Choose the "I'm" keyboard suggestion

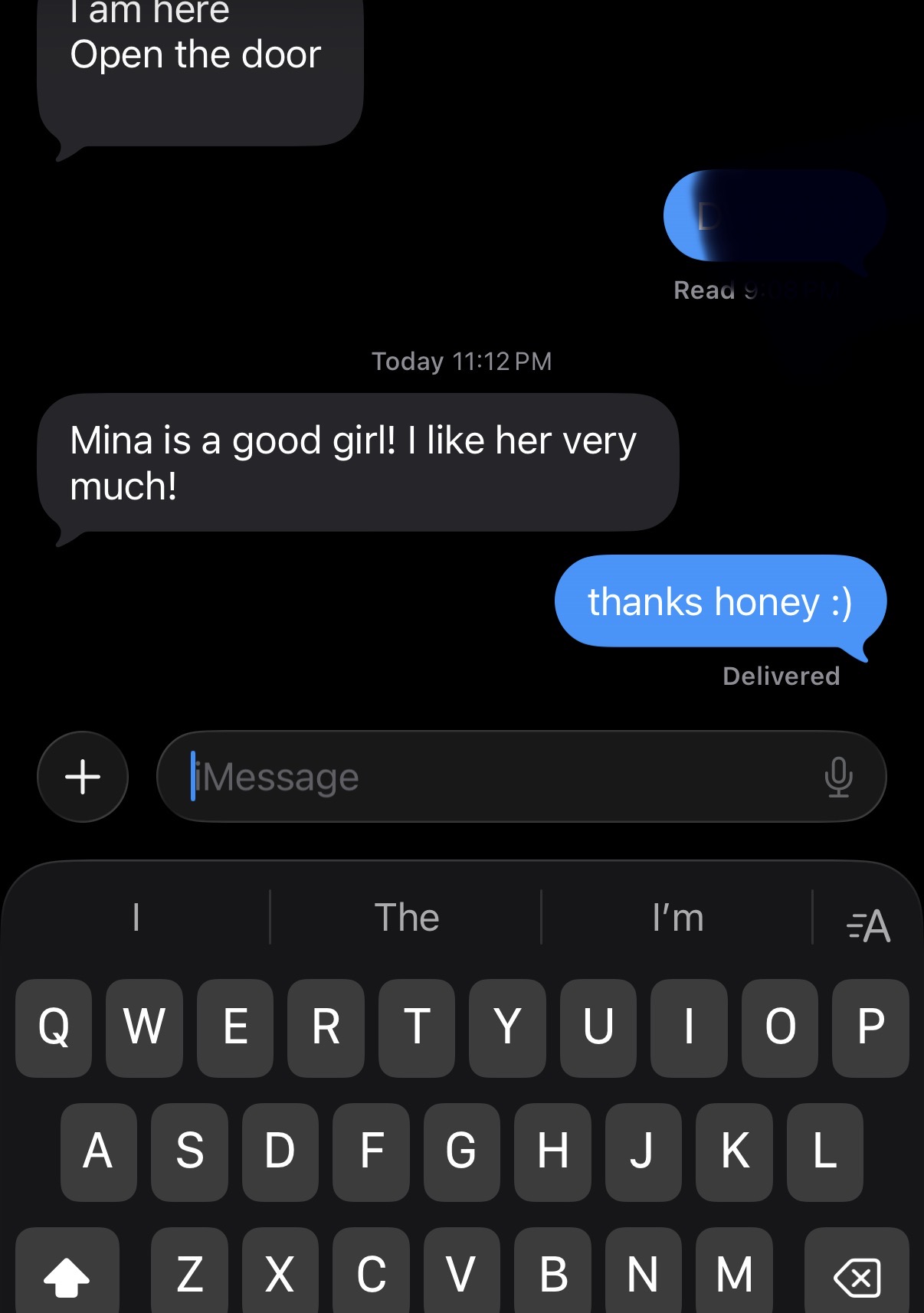coord(677,917)
